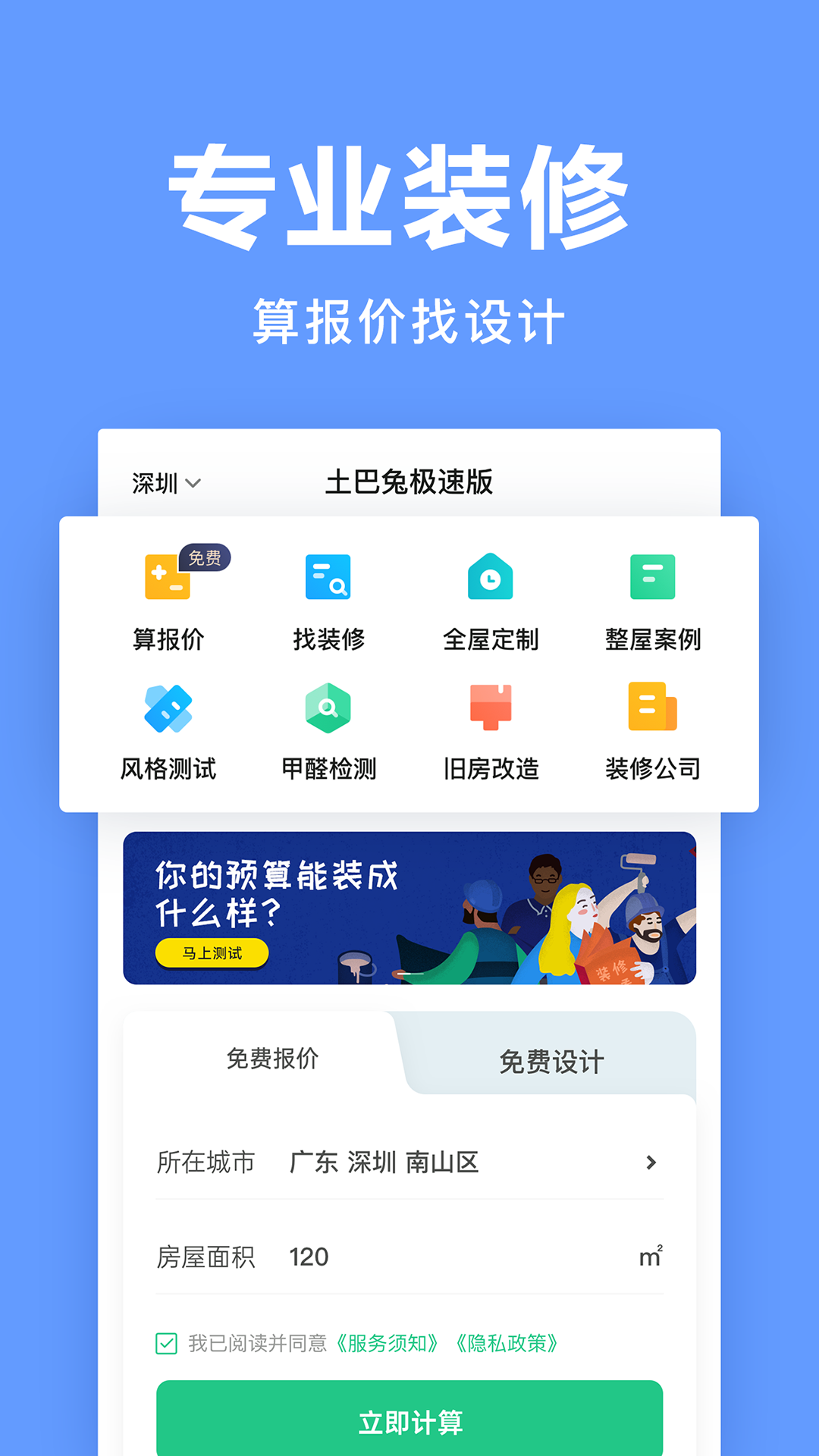Switch to the 免费设计 tab
The width and height of the screenshot is (819, 1456).
pyautogui.click(x=551, y=1060)
